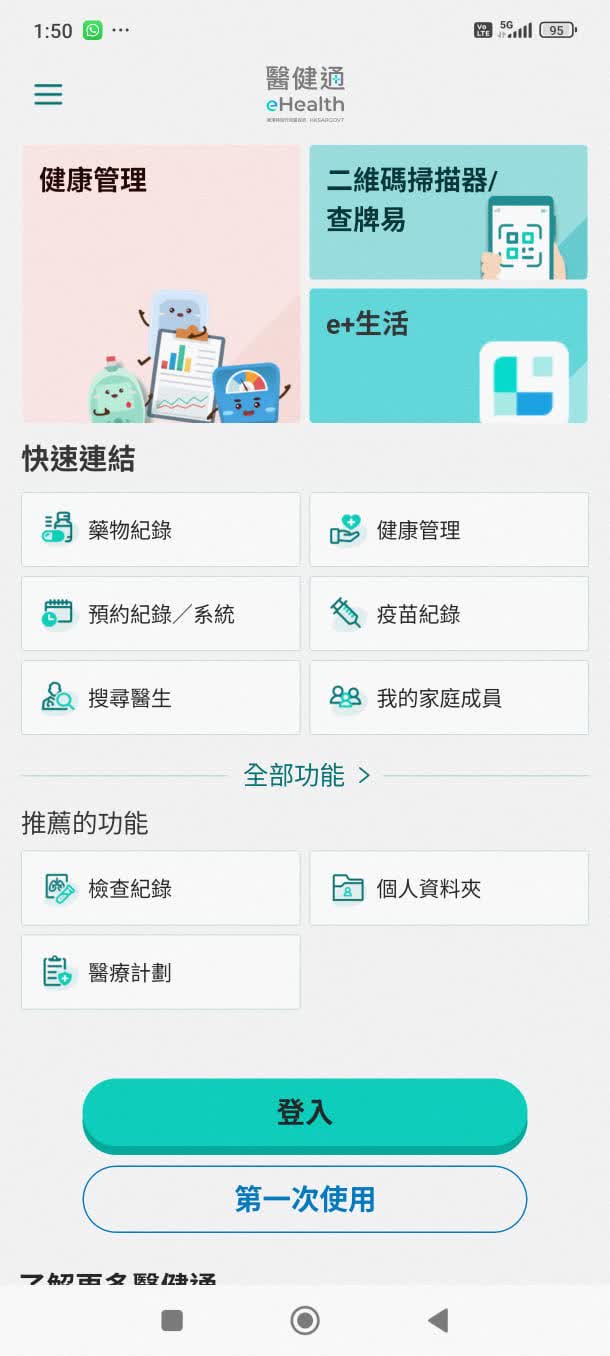Select 第一次使用 for first-time users
Image resolution: width=610 pixels, height=1356 pixels.
(304, 1199)
